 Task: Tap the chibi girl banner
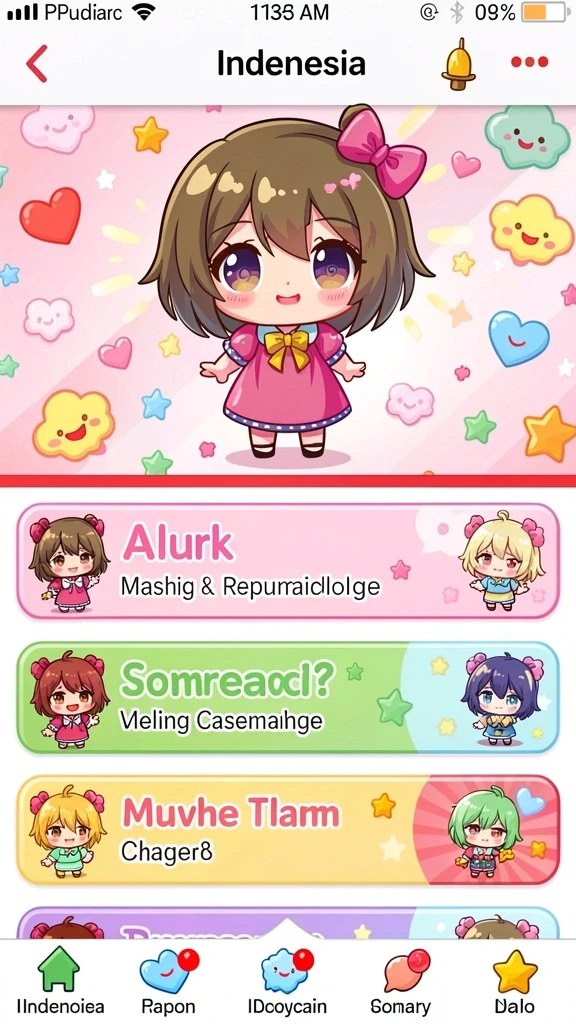(x=288, y=291)
